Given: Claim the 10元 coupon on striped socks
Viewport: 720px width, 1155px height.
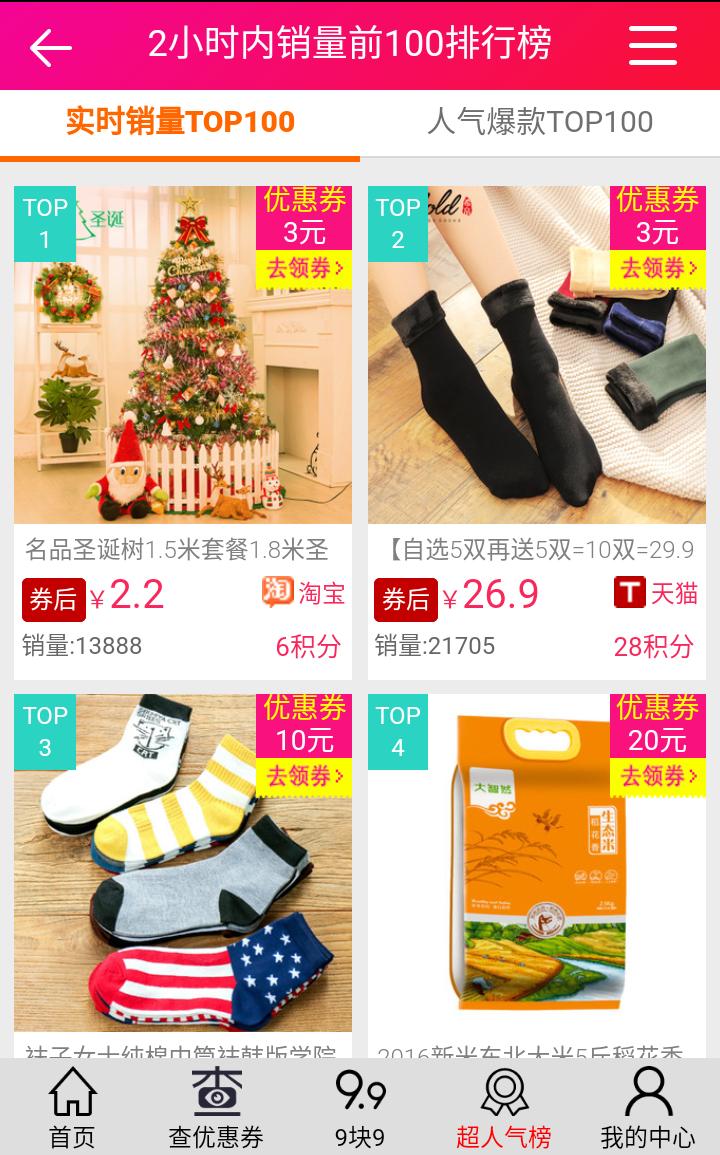Looking at the screenshot, I should tap(305, 776).
